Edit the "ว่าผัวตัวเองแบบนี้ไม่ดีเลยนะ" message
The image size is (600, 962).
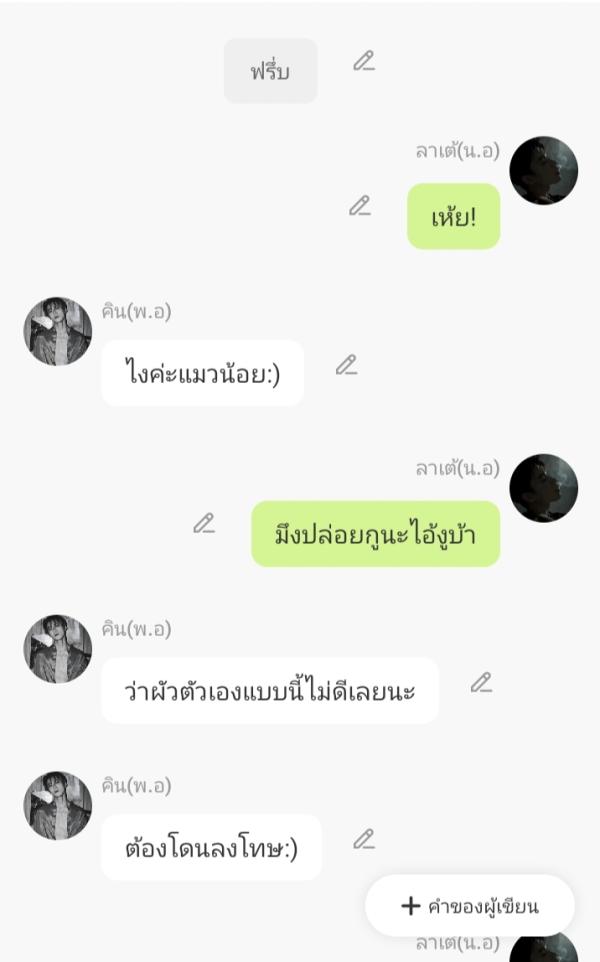coord(481,683)
